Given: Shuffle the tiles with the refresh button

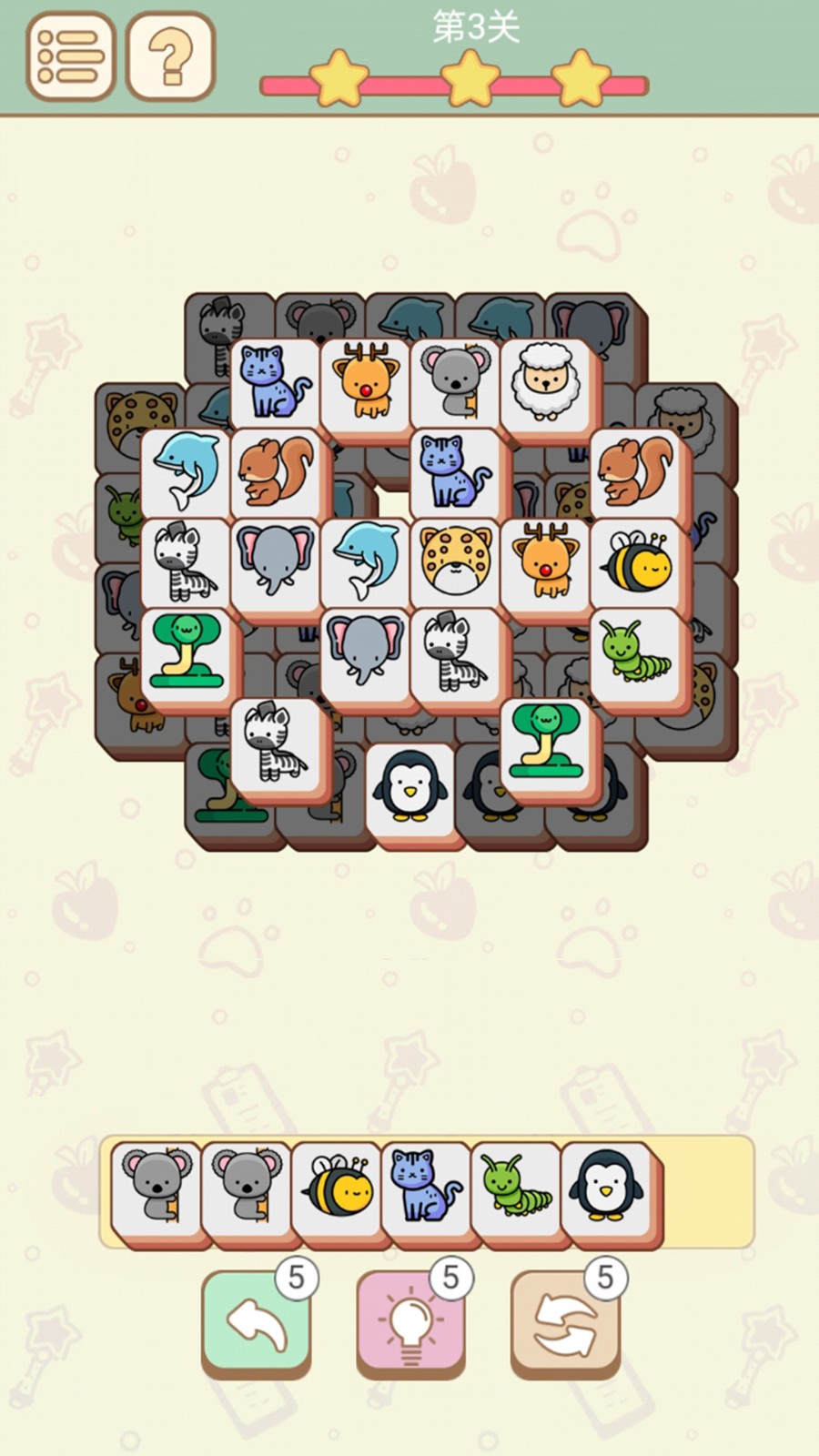Looking at the screenshot, I should pyautogui.click(x=565, y=1324).
